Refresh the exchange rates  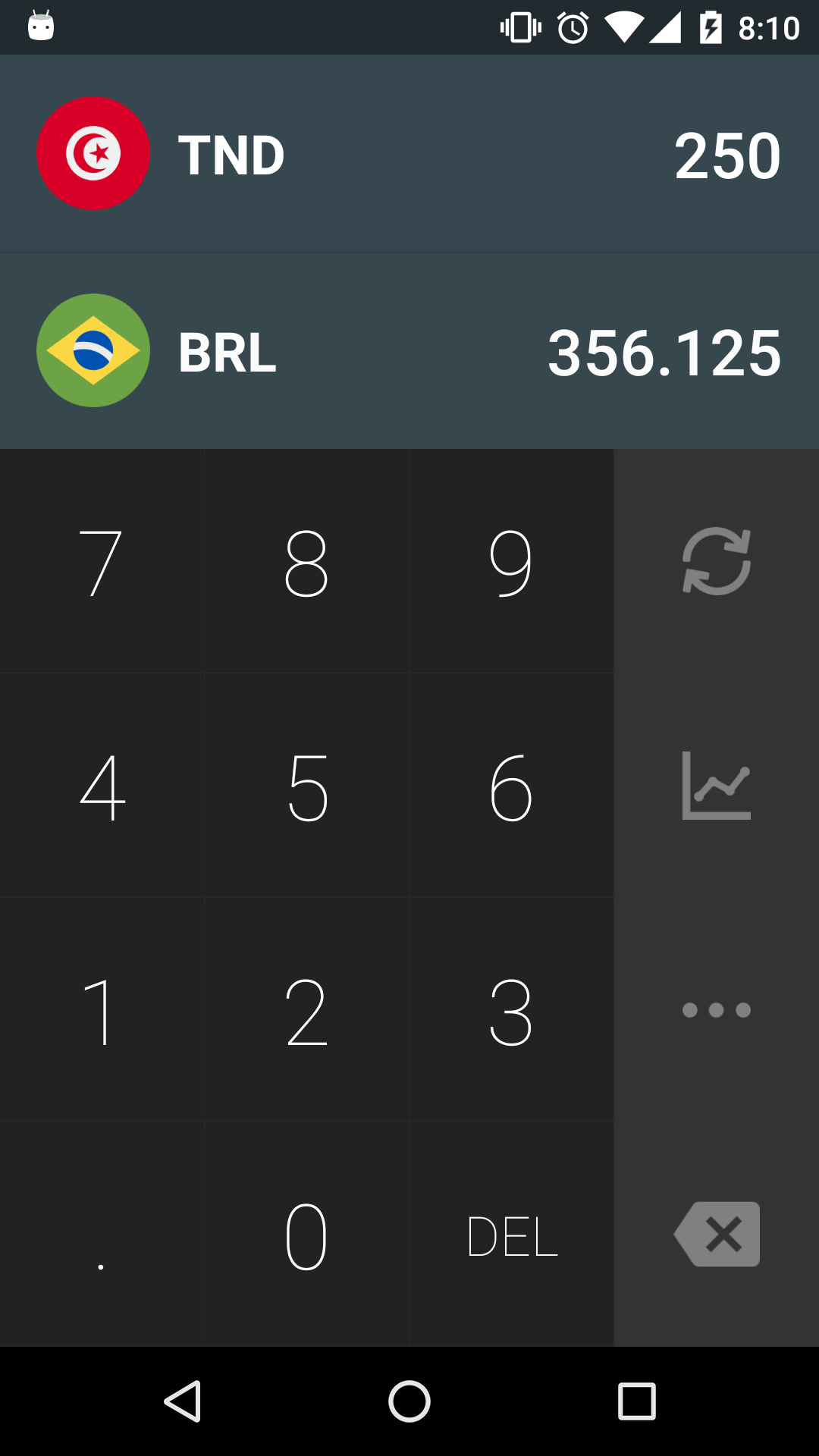click(x=717, y=561)
